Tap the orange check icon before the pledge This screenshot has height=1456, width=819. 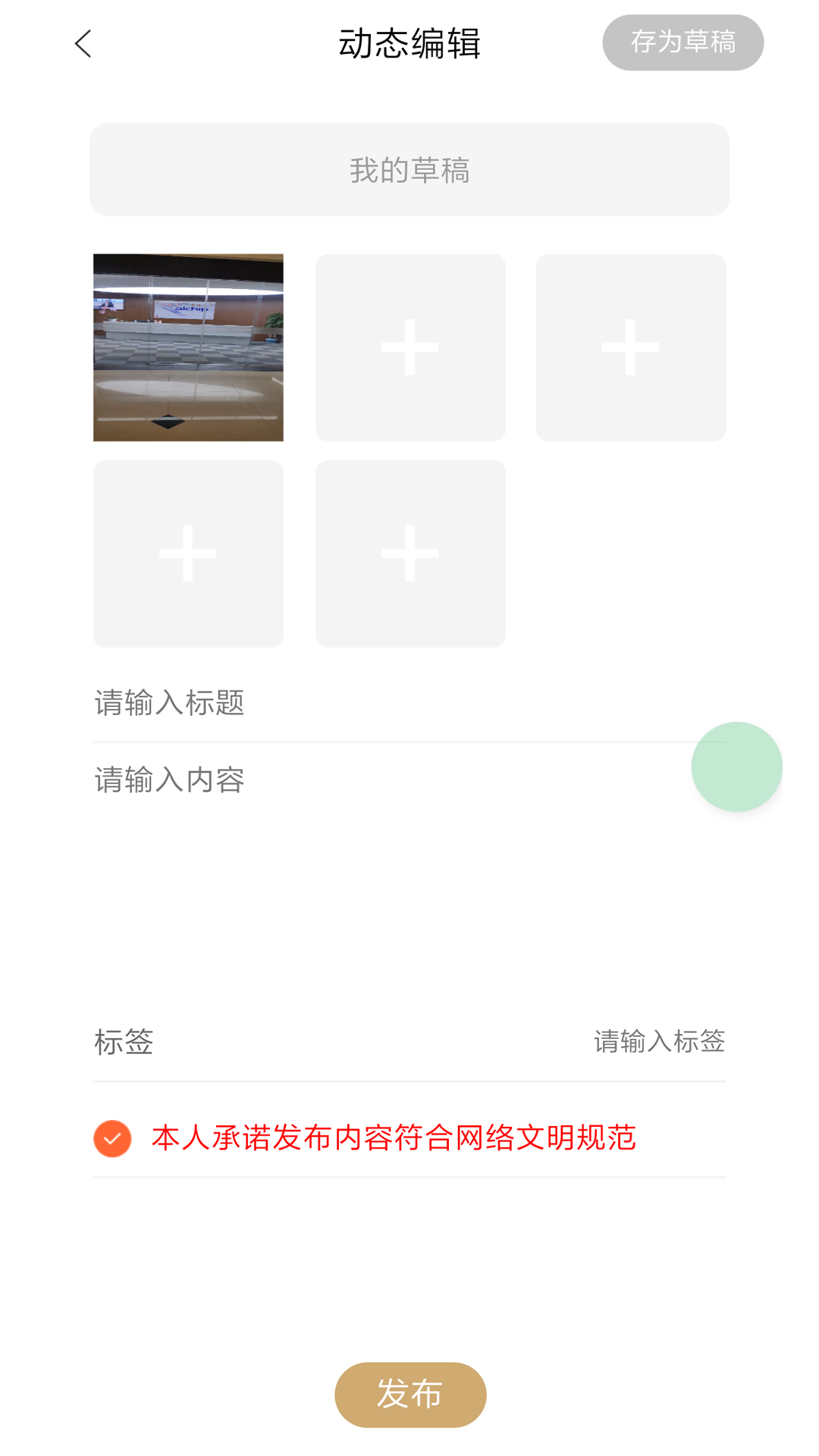[x=112, y=1137]
